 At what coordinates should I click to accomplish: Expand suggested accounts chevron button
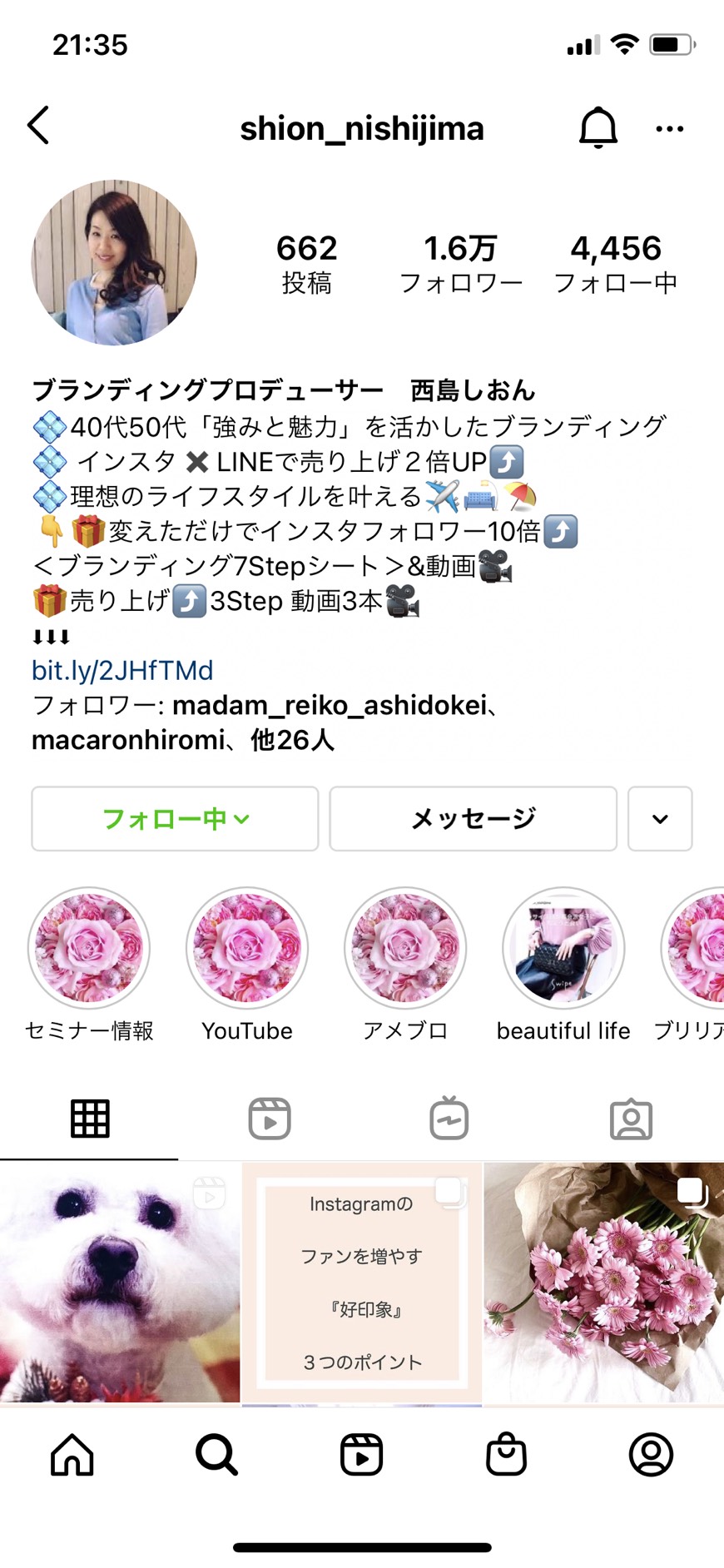[660, 819]
